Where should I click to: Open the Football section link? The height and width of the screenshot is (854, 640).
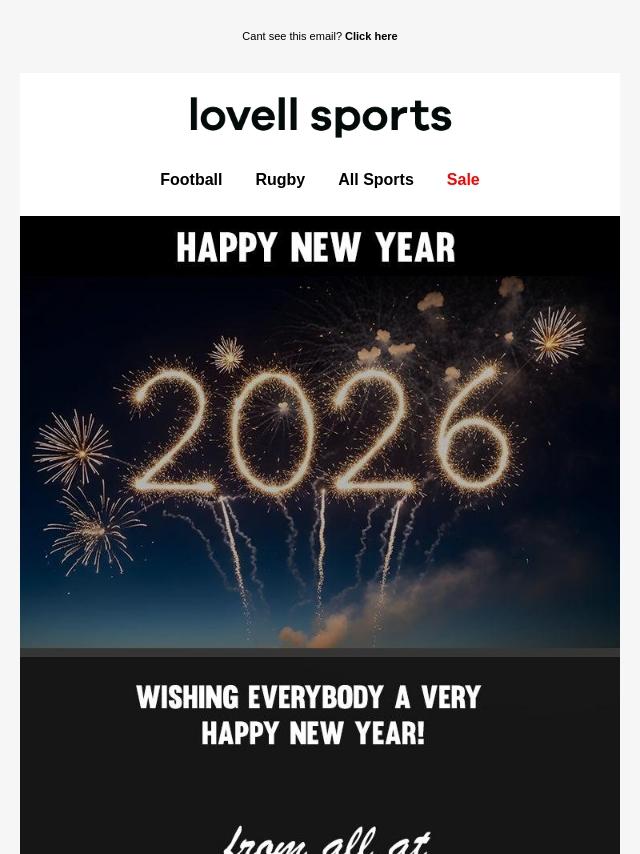pyautogui.click(x=191, y=180)
